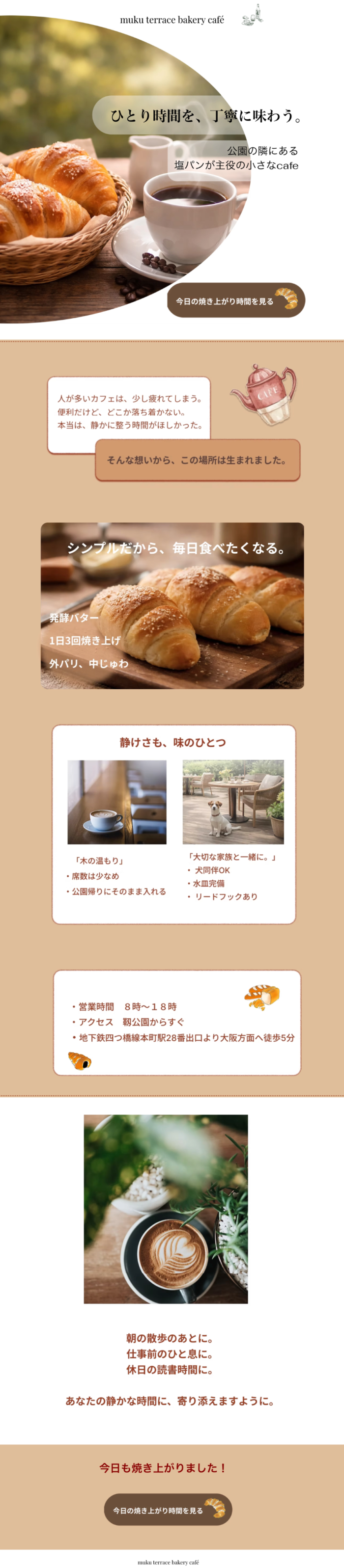Tap the baking-times button beside the hero coffee photo

[x=235, y=300]
